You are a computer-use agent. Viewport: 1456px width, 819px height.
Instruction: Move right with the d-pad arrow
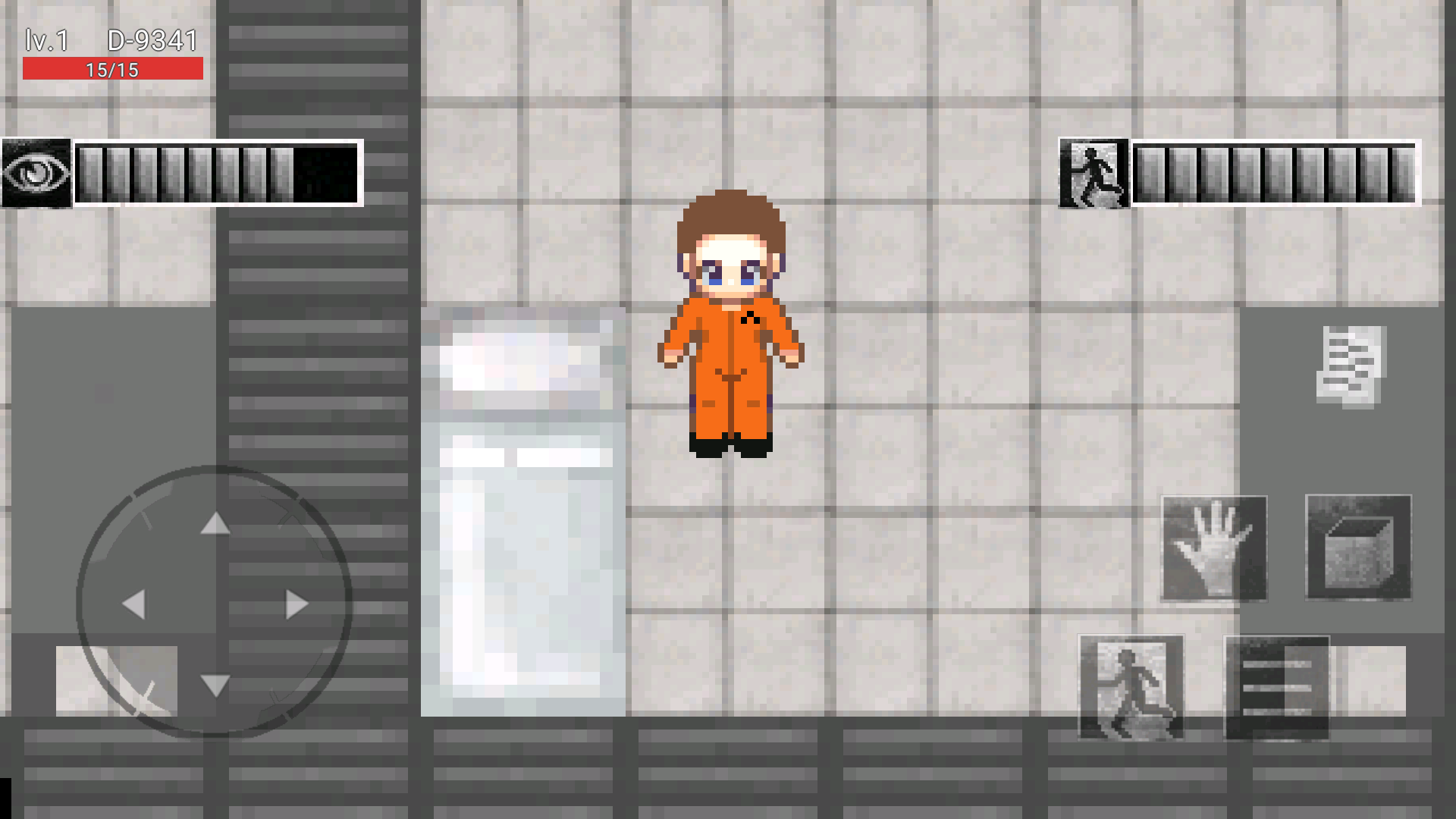tap(296, 604)
